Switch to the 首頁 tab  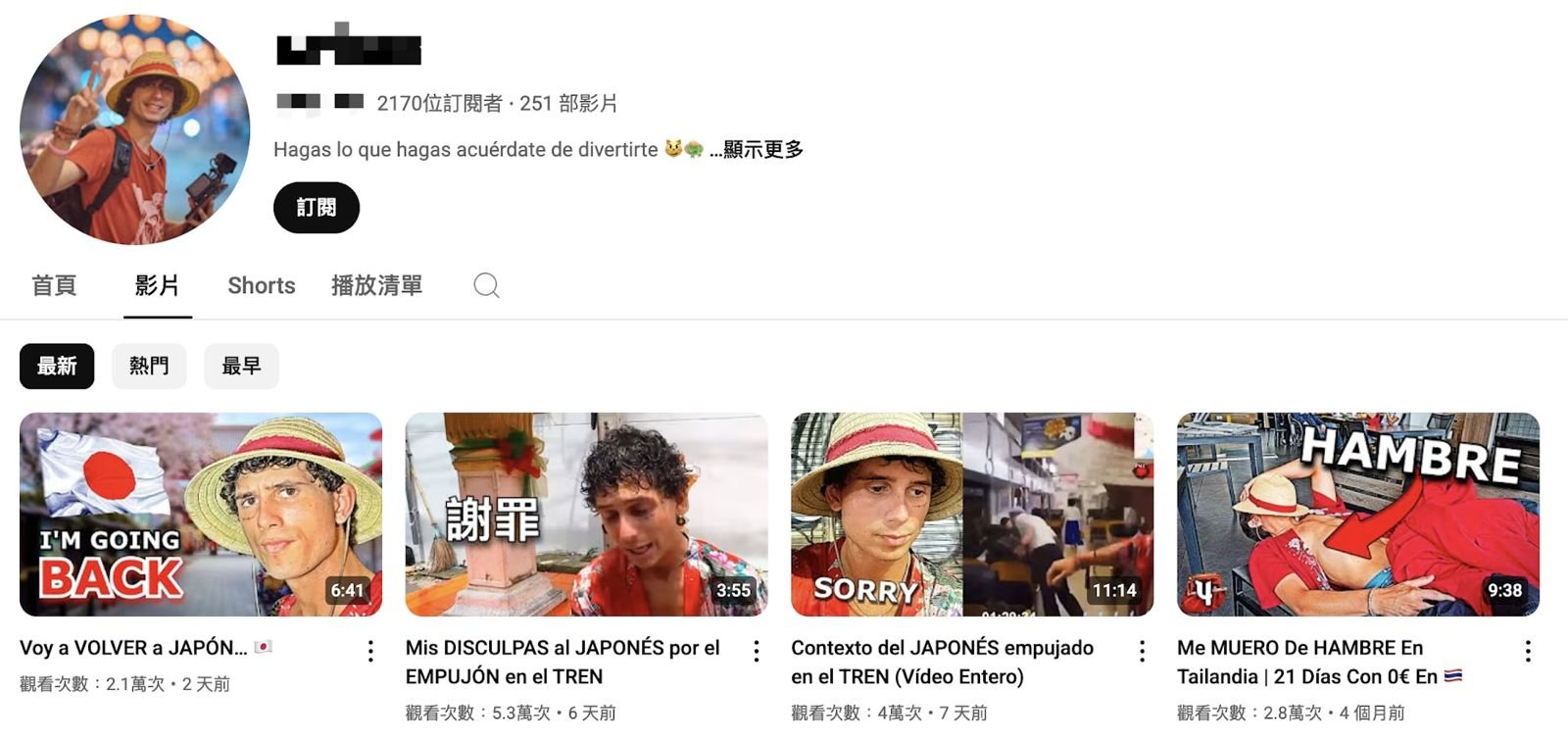[x=54, y=285]
